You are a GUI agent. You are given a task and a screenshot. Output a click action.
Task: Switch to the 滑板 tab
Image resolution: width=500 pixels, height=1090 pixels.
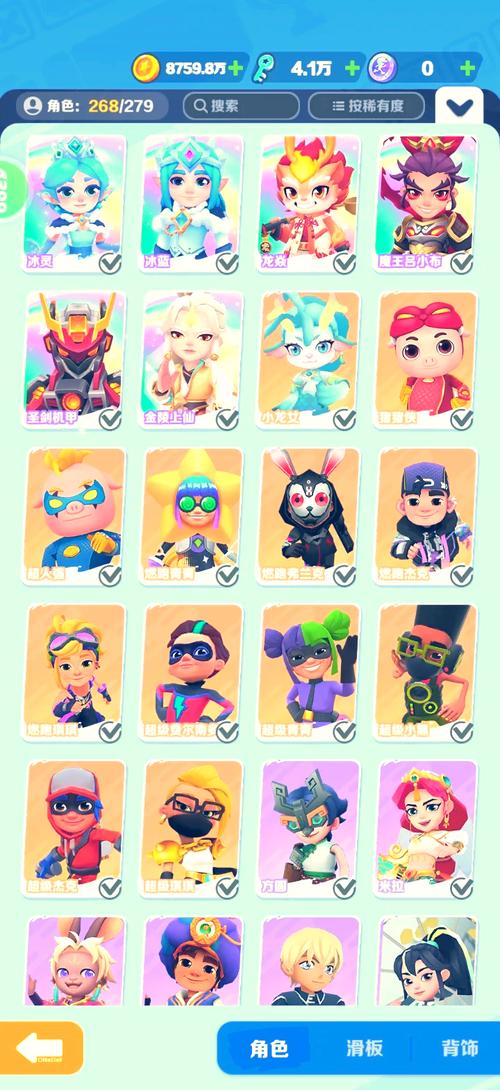pos(364,1048)
